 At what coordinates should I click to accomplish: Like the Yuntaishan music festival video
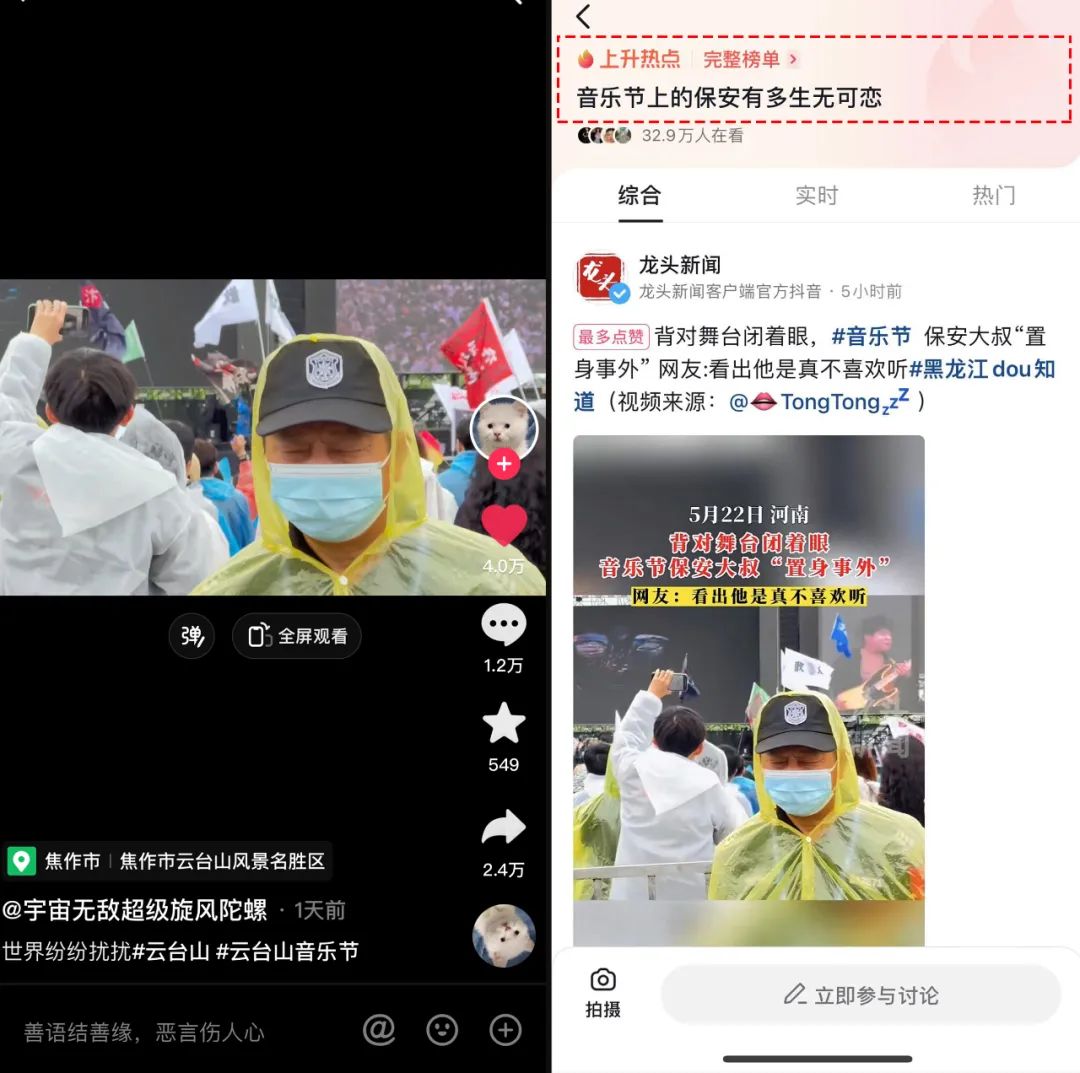pyautogui.click(x=504, y=527)
